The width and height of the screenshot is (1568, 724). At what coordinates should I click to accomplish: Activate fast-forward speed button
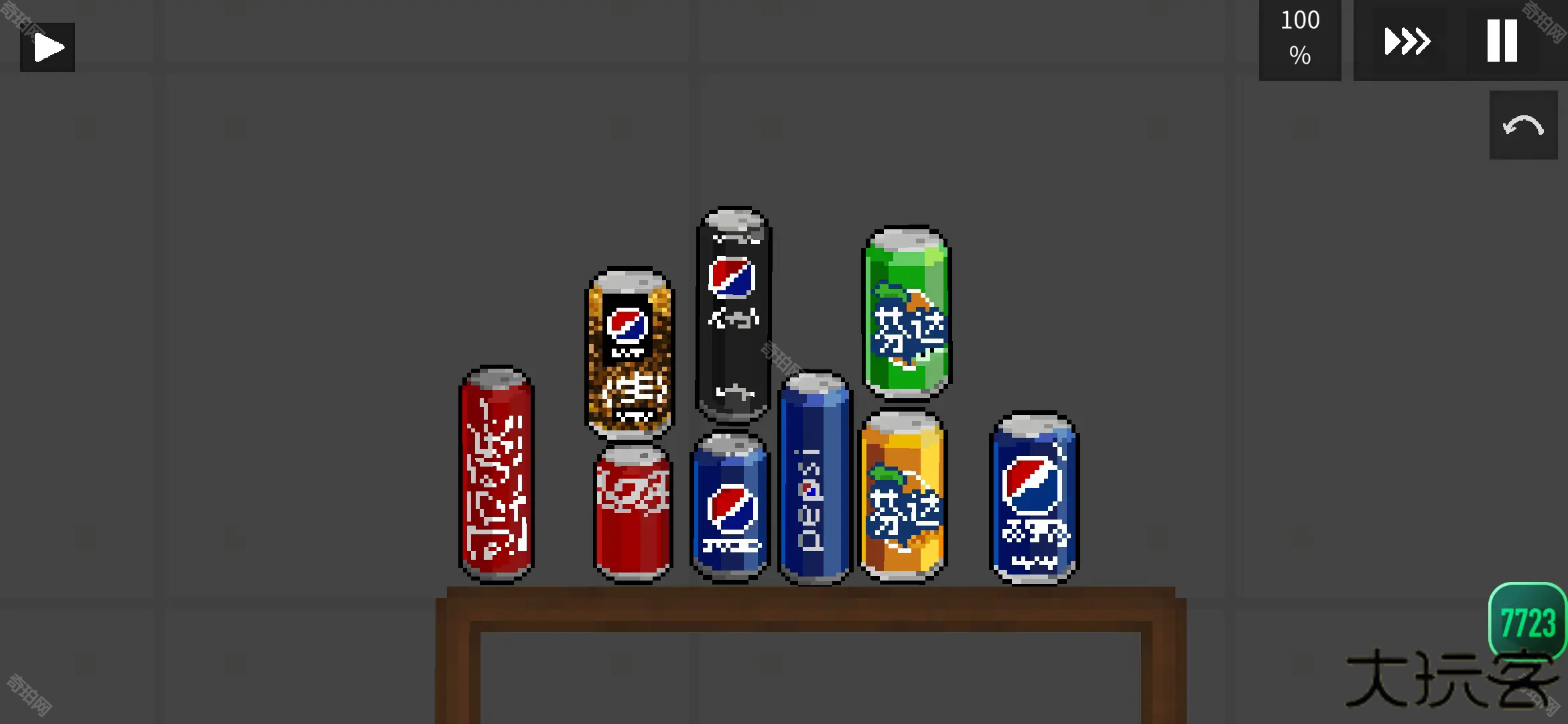(1407, 42)
